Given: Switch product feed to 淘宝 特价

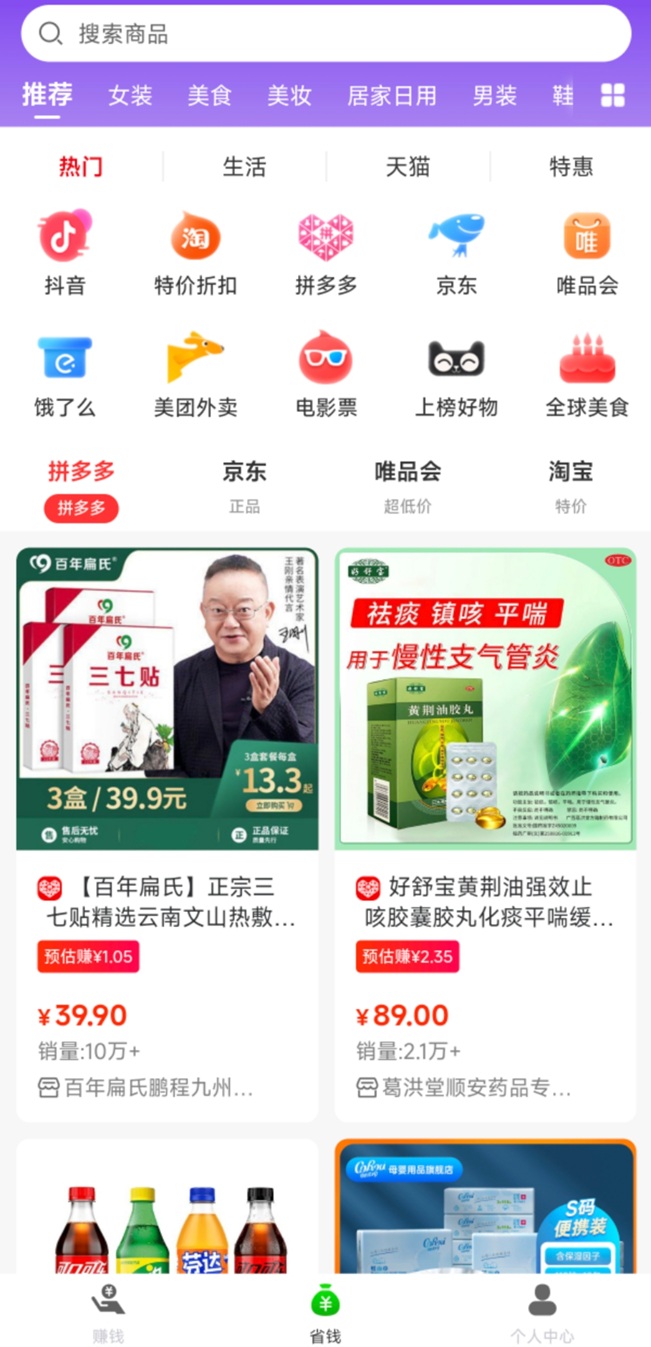Looking at the screenshot, I should (571, 485).
